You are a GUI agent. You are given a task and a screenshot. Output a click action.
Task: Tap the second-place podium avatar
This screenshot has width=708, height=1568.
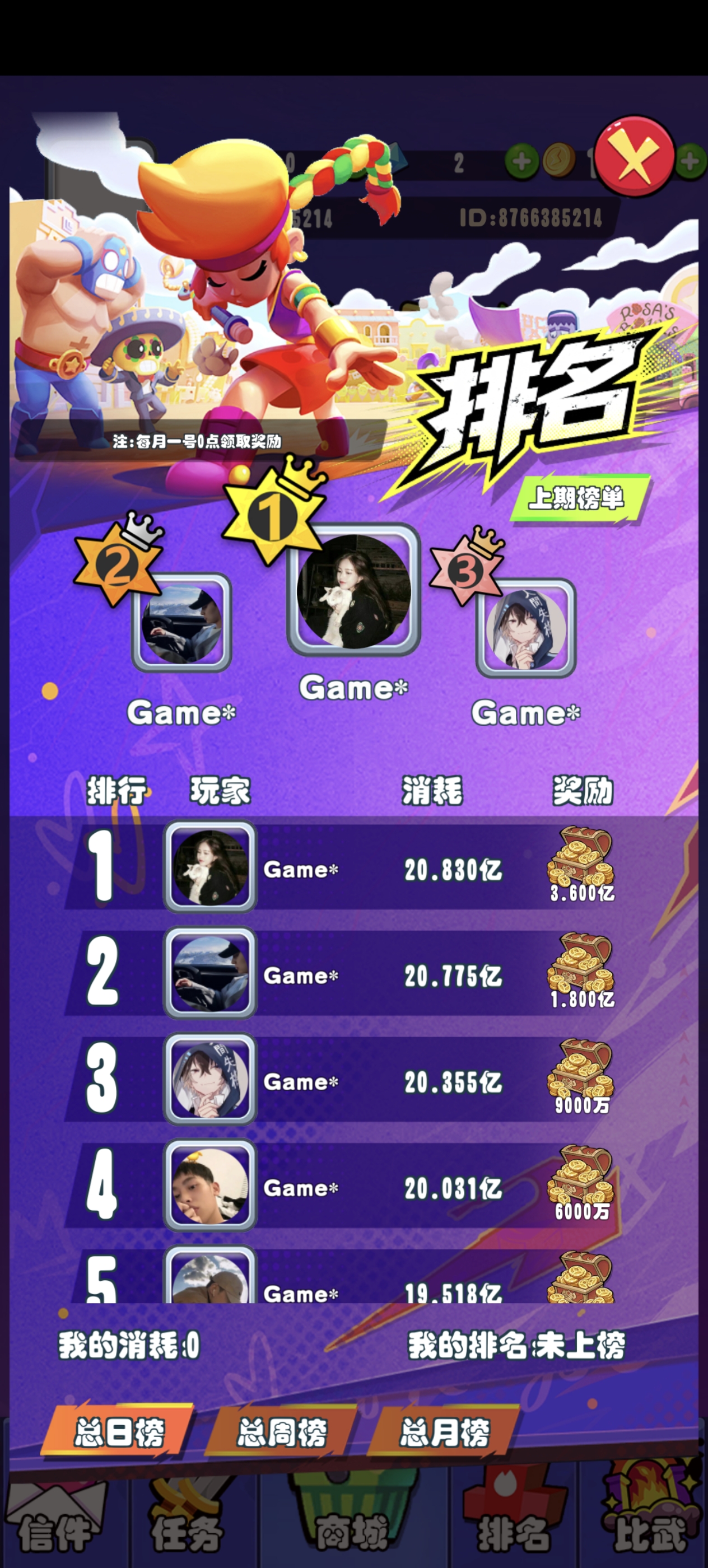[181, 623]
